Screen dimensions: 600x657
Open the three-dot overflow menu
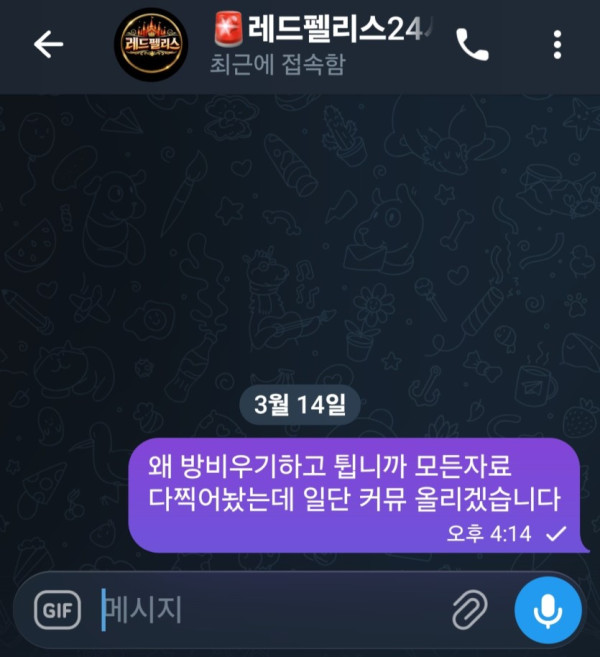[x=557, y=44]
